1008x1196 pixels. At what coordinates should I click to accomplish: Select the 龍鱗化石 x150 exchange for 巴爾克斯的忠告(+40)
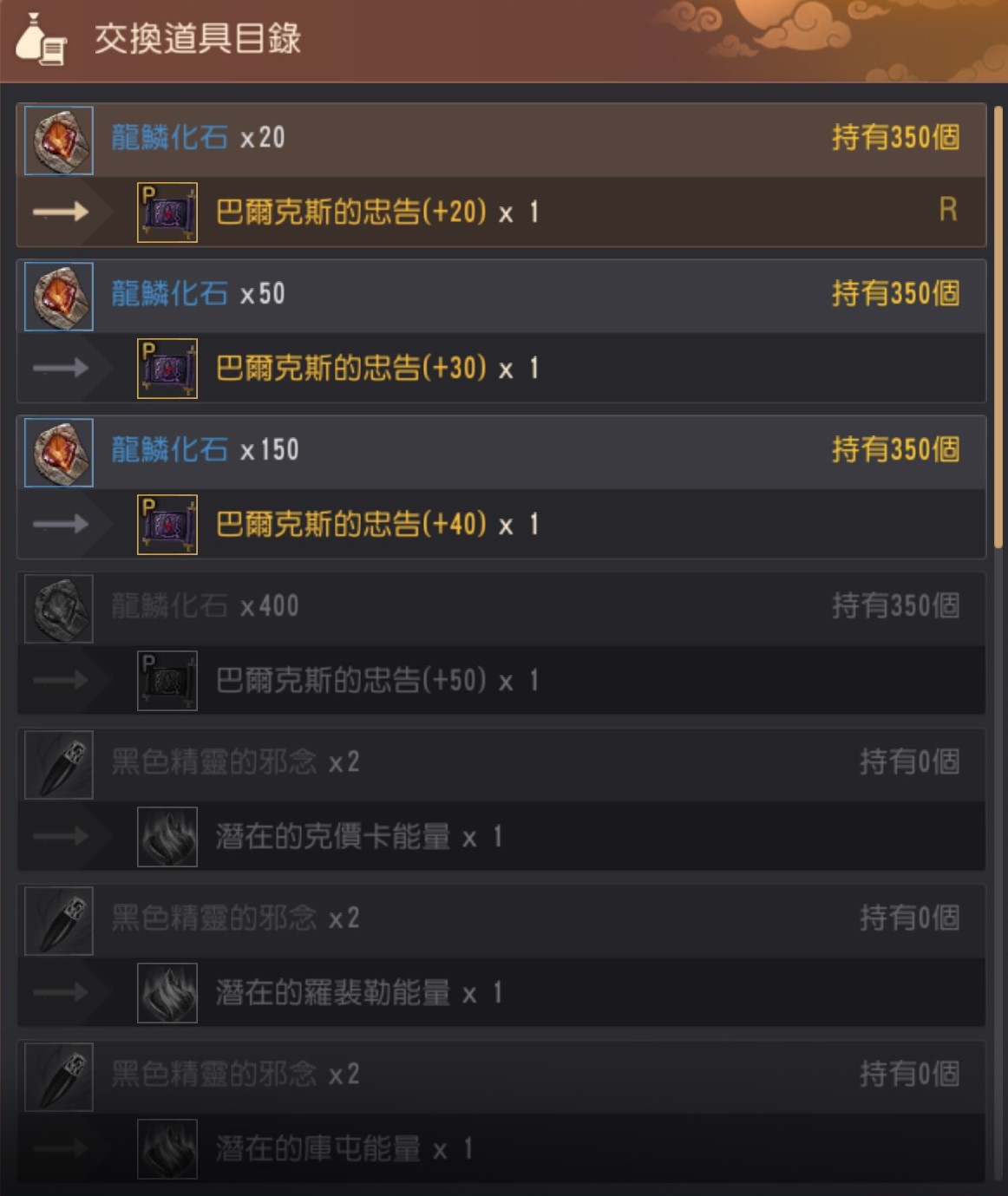click(x=501, y=488)
